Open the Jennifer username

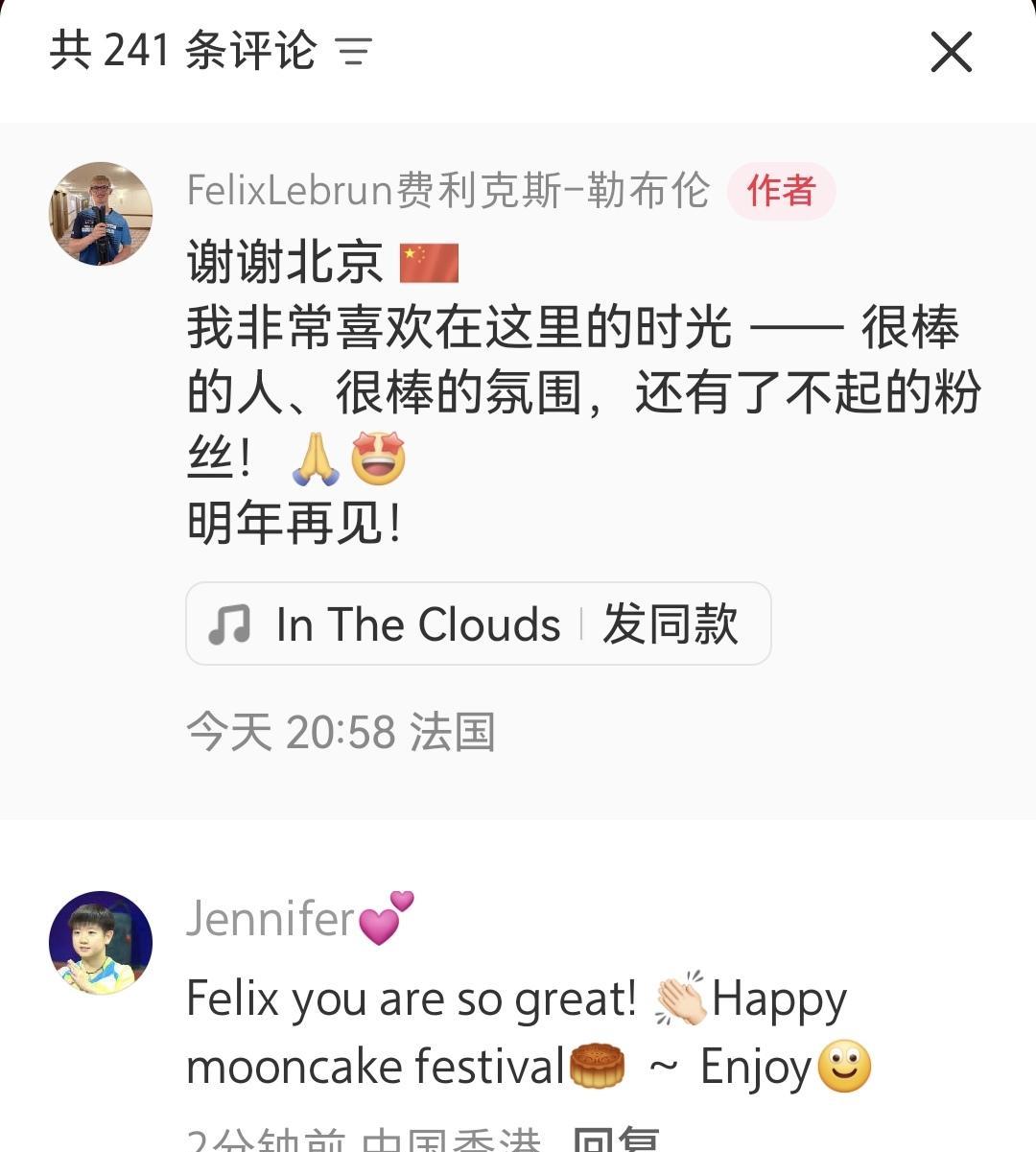point(300,918)
